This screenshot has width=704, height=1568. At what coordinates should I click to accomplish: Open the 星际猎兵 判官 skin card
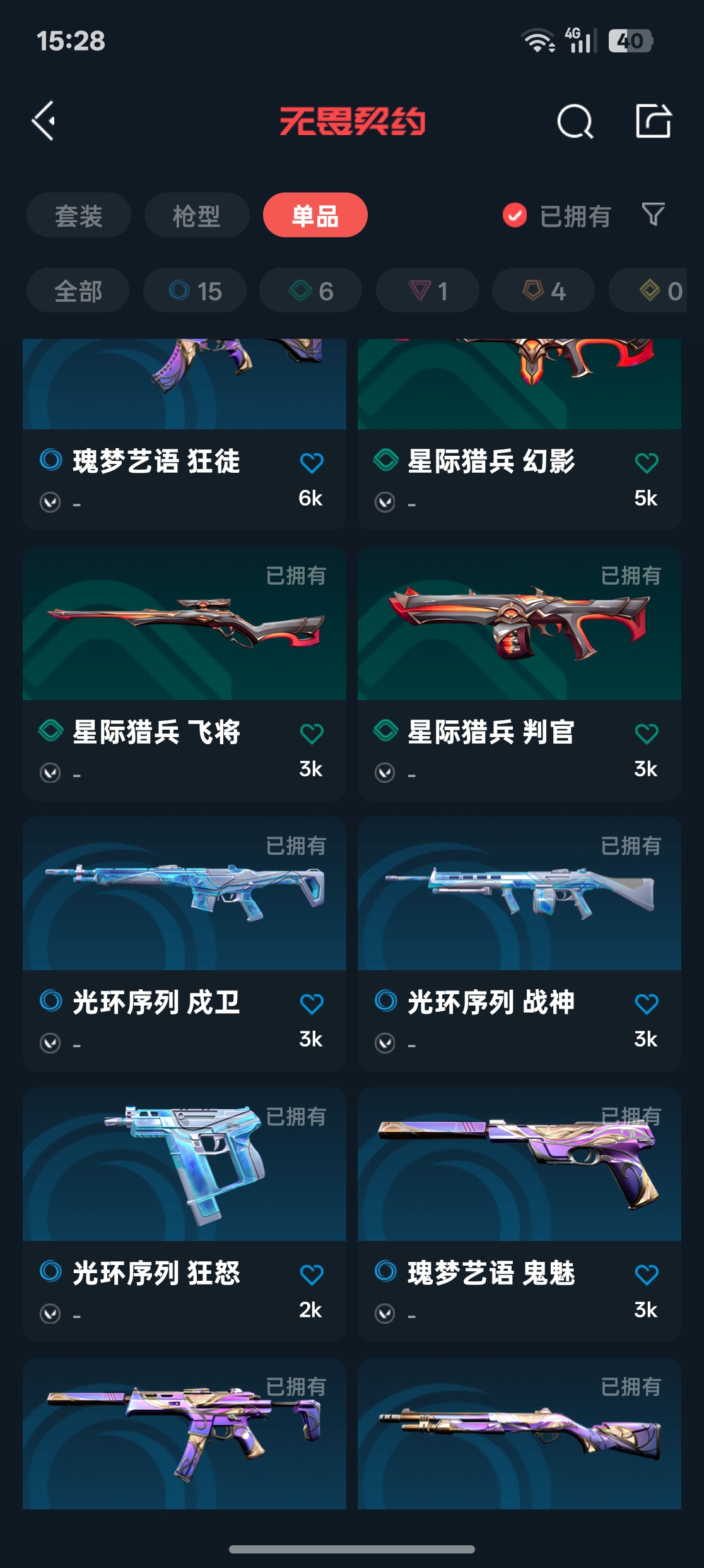coord(519,674)
